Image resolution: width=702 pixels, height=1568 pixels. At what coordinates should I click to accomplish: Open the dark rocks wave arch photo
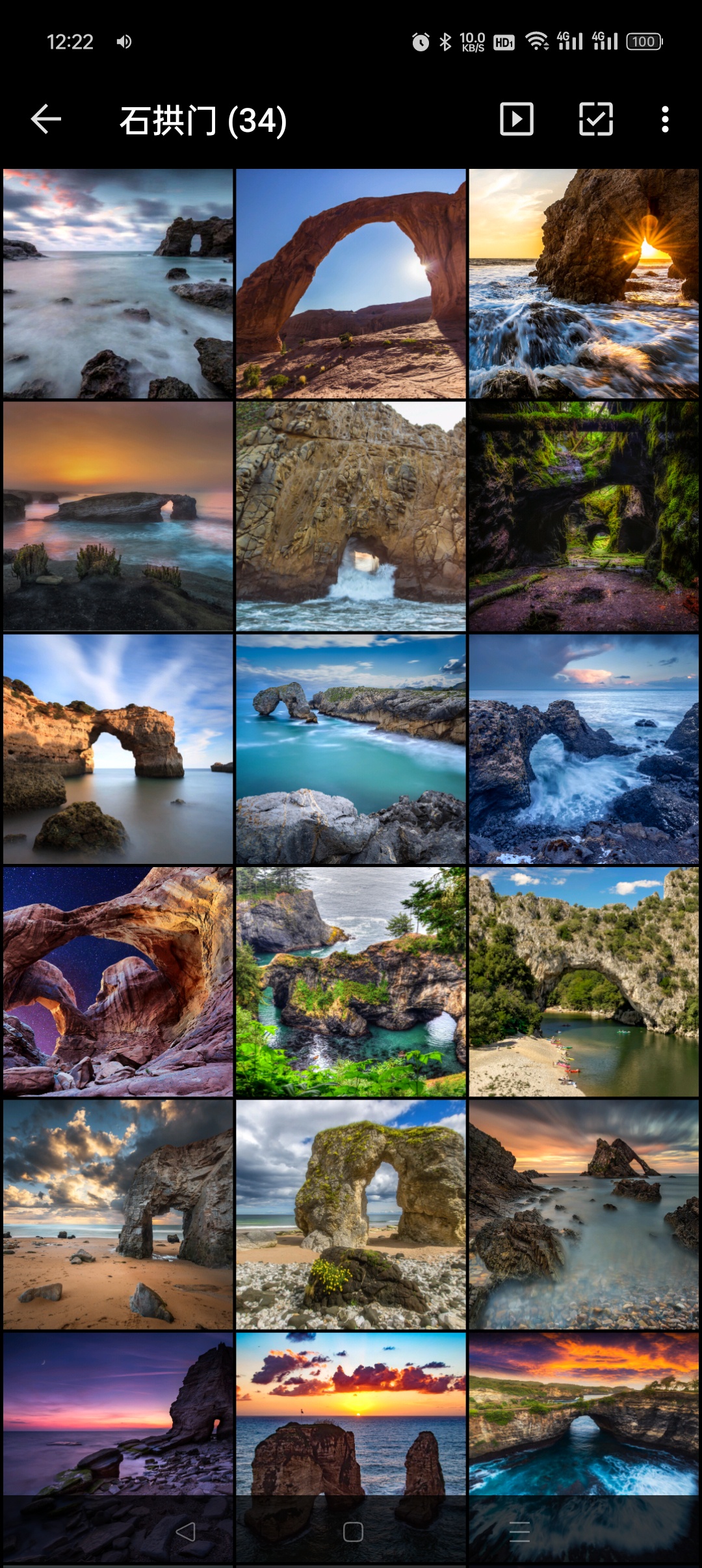[584, 749]
